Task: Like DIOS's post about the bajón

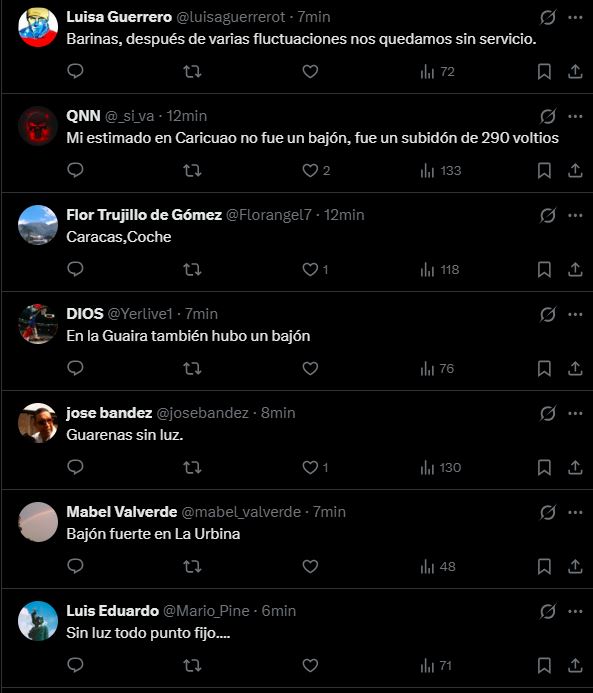Action: (x=310, y=368)
